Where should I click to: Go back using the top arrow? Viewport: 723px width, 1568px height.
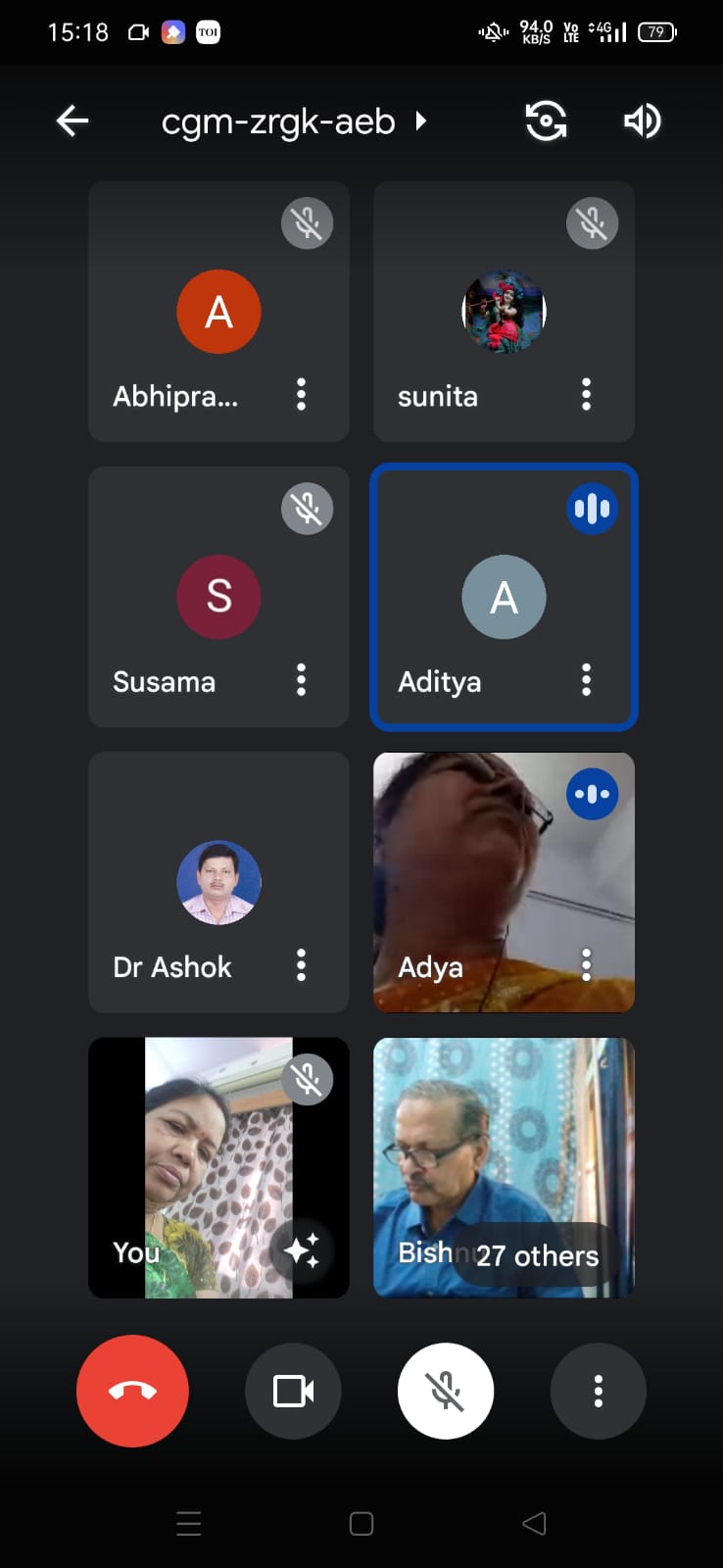(72, 122)
